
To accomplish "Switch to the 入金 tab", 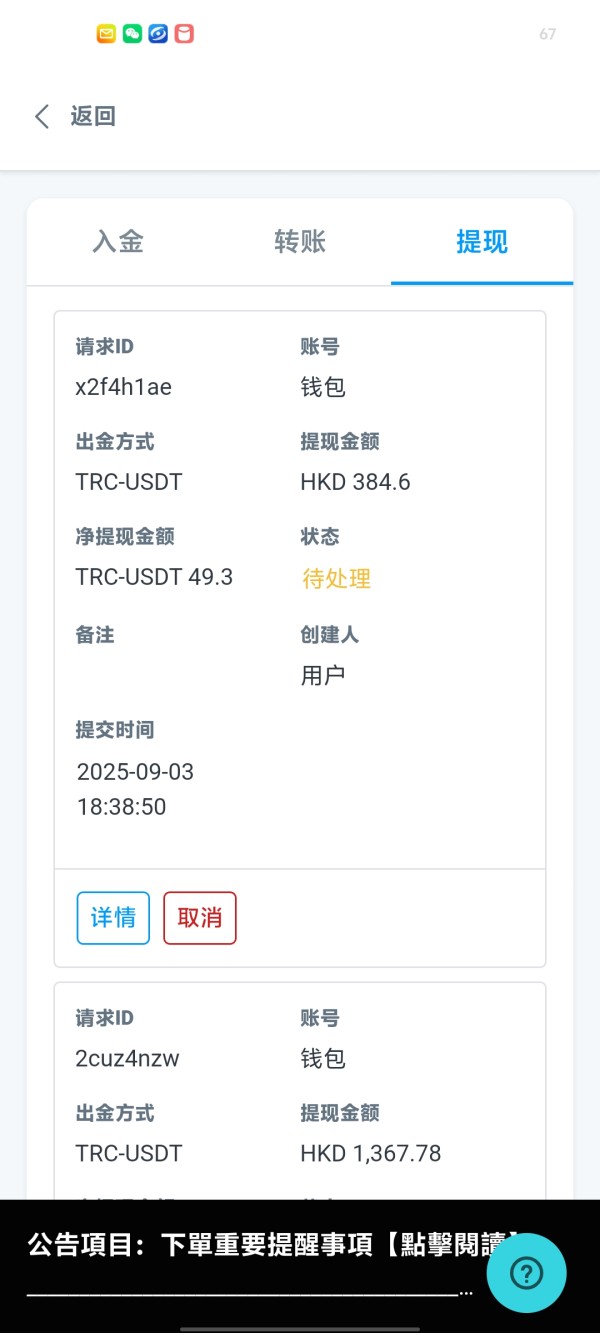I will 118,242.
